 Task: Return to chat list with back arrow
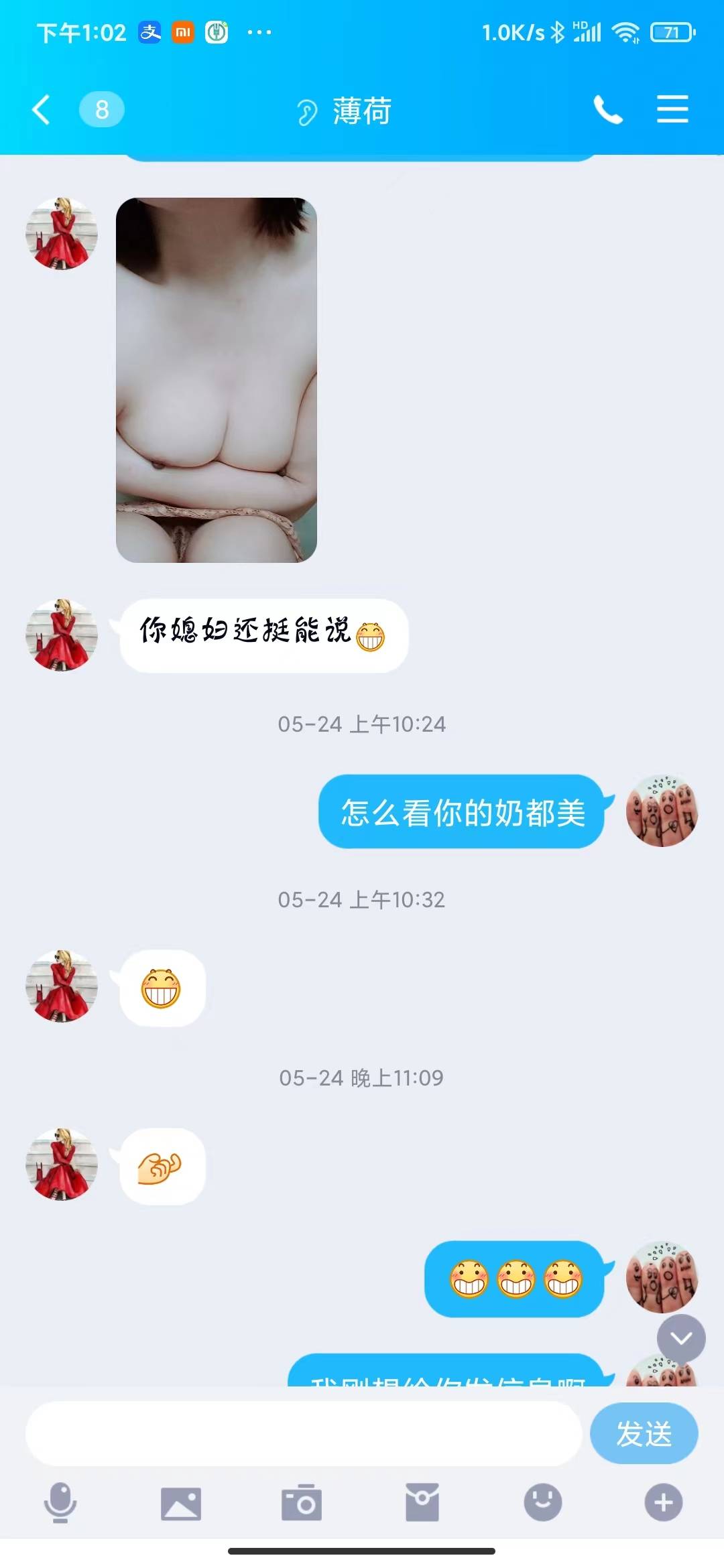pos(40,109)
